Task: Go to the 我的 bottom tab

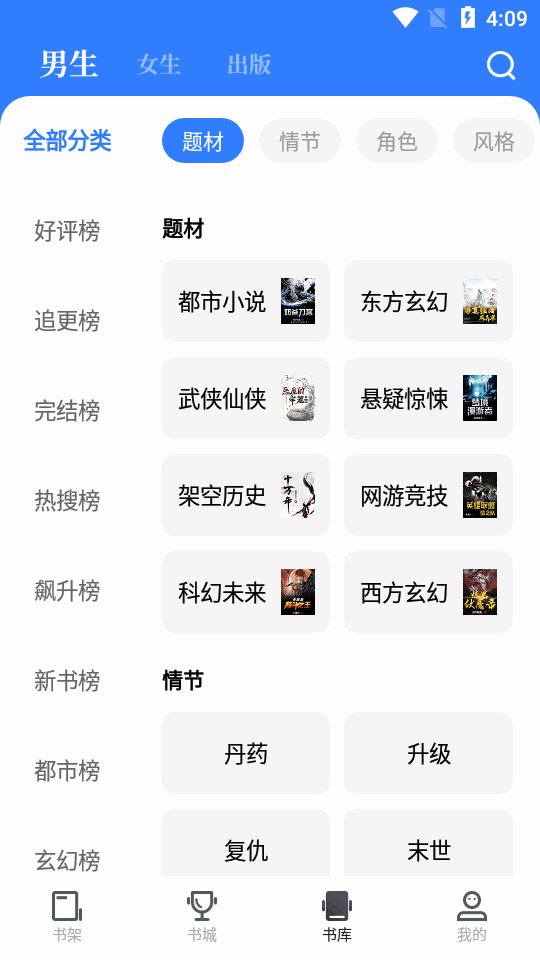Action: (472, 917)
